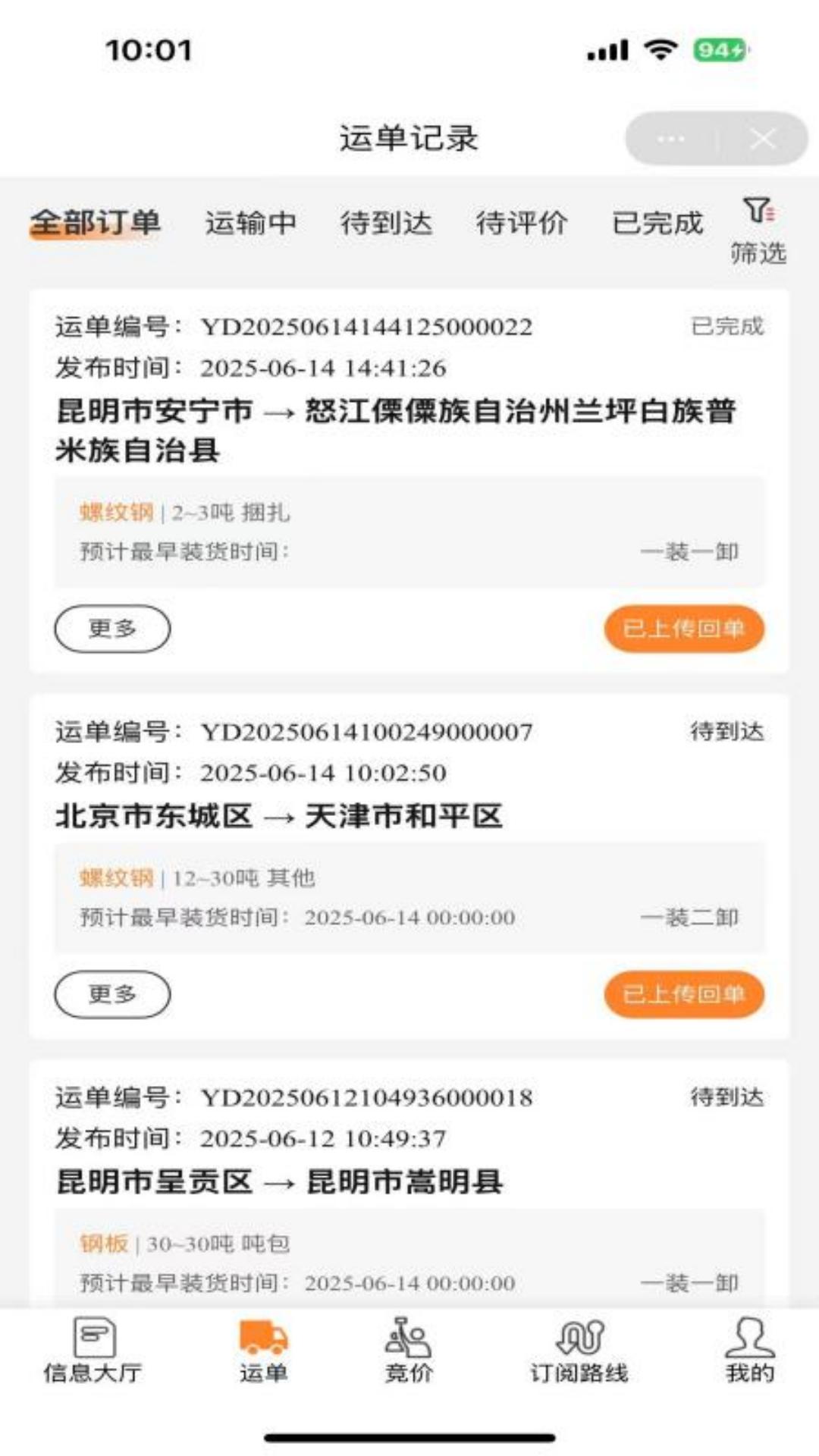Tap 已上传回单 on the Beijing-Tianjin waybill
The image size is (819, 1456).
684,996
